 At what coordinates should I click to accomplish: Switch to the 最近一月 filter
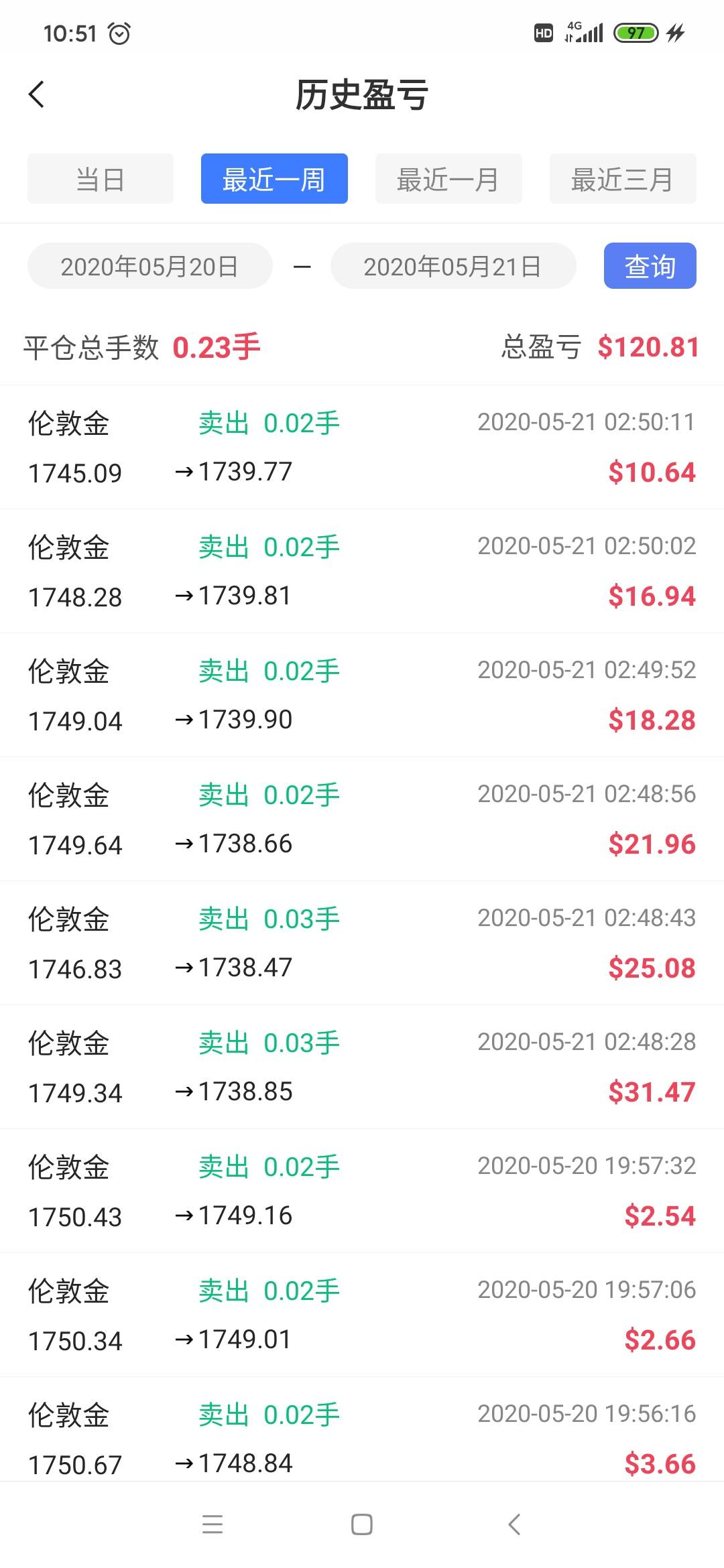point(448,179)
